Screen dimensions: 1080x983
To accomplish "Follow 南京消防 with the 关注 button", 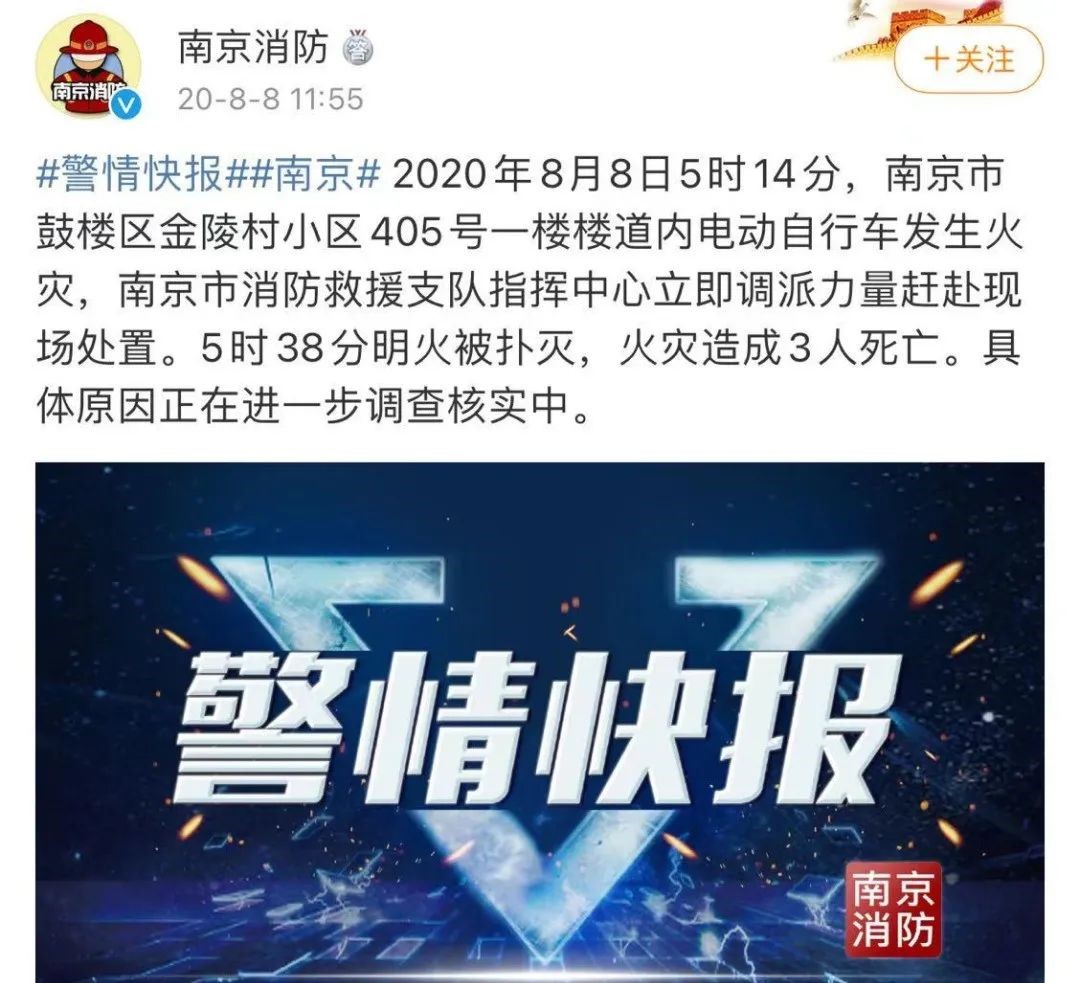I will (968, 60).
